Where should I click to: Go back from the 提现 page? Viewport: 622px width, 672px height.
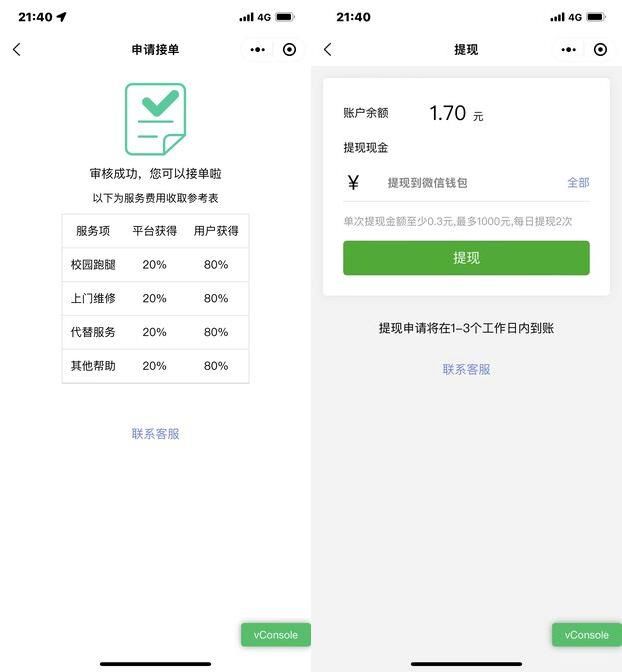pos(327,49)
